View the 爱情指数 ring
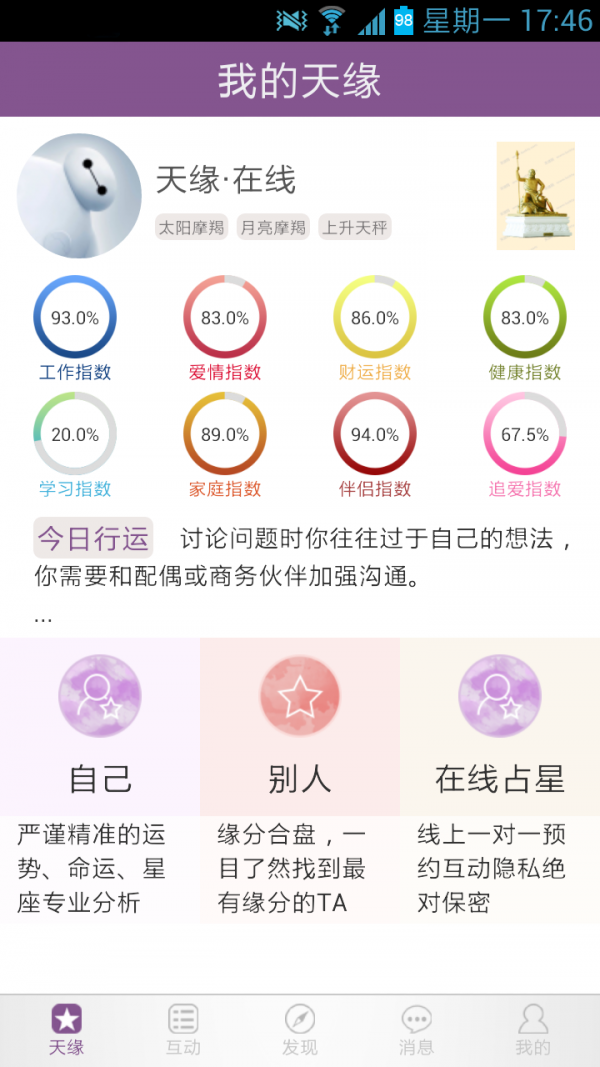The height and width of the screenshot is (1067, 600). pos(225,318)
